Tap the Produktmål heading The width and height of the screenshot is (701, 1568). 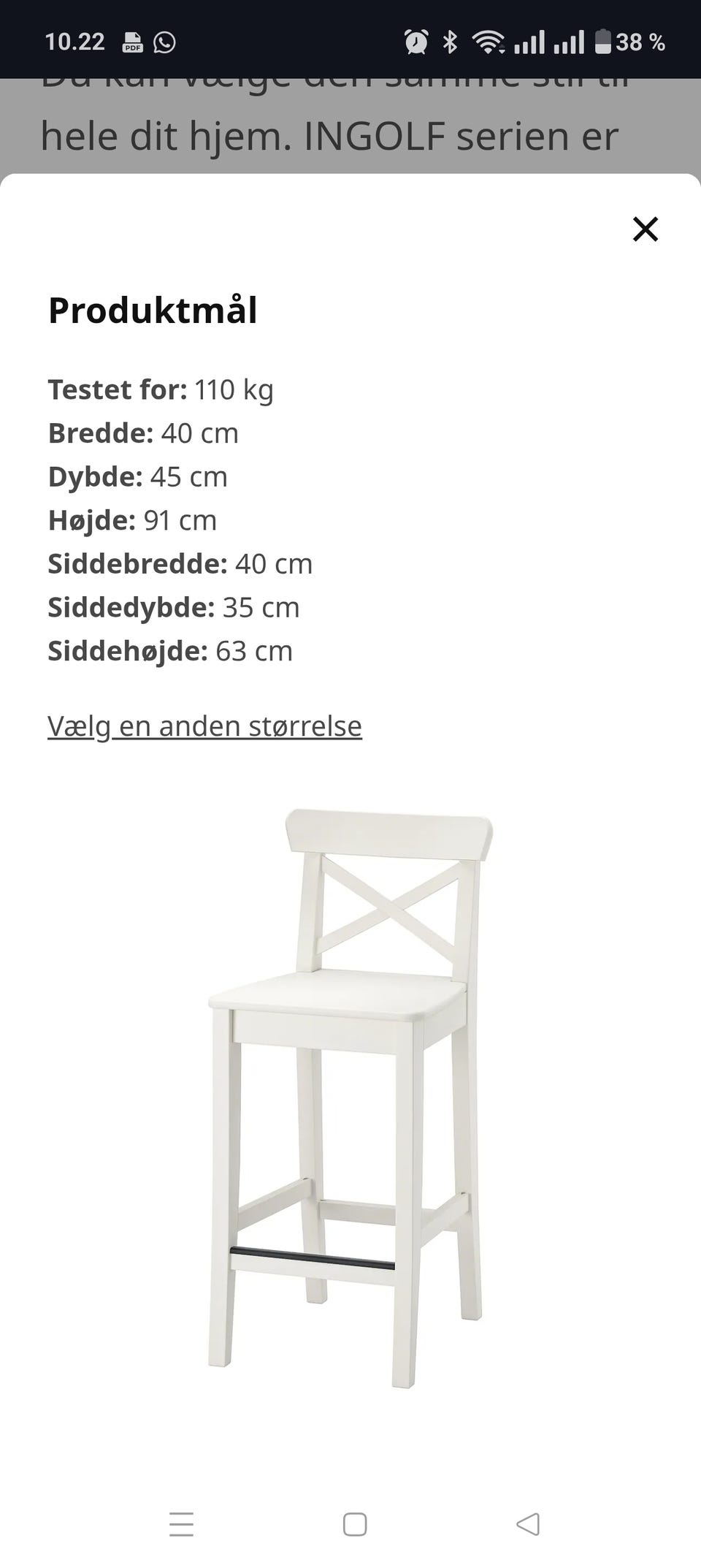pos(151,310)
